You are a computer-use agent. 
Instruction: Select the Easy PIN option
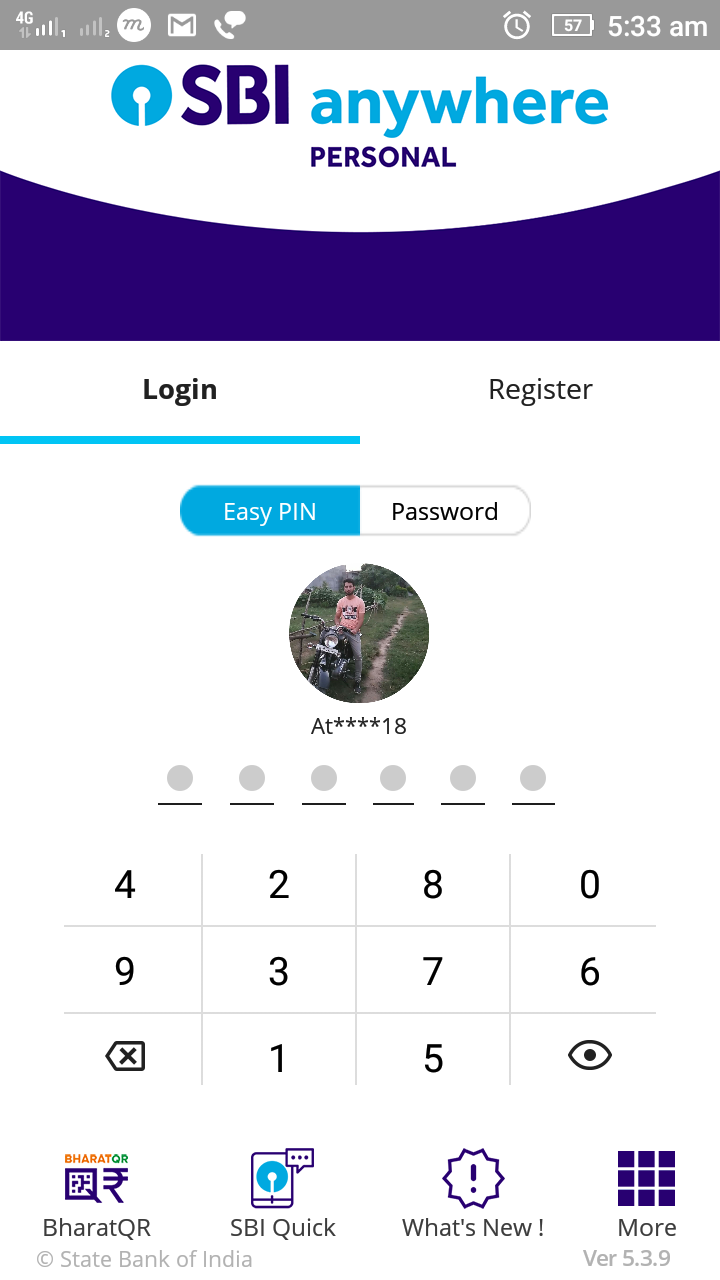[x=270, y=512]
